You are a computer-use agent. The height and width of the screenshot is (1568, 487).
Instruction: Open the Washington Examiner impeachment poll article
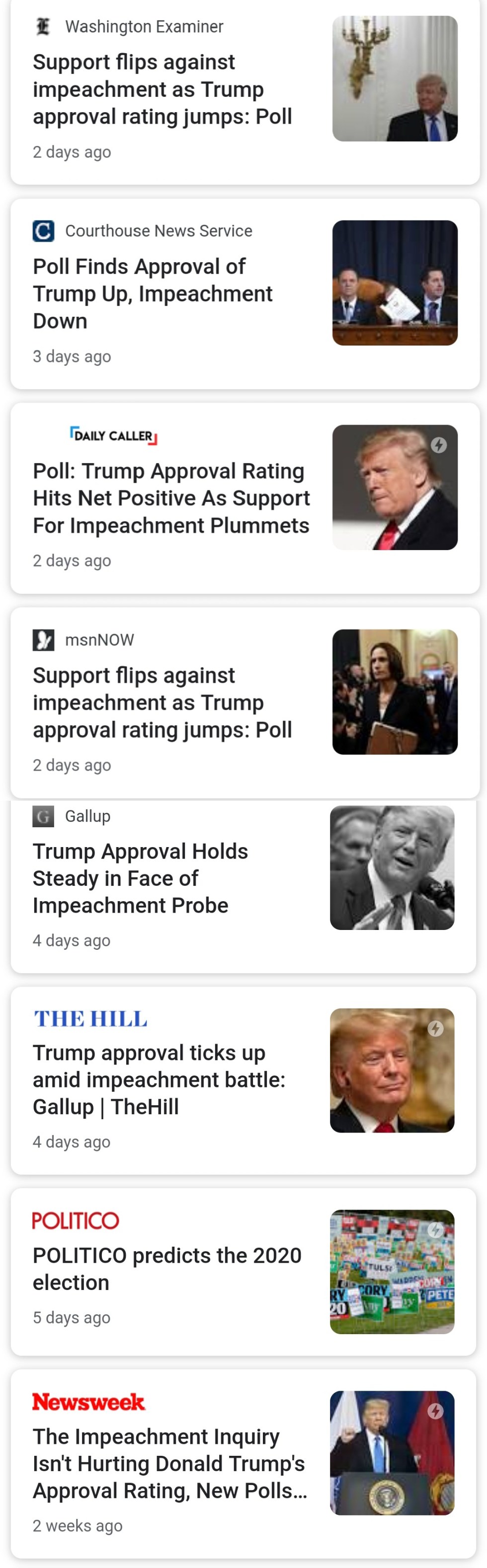(162, 89)
